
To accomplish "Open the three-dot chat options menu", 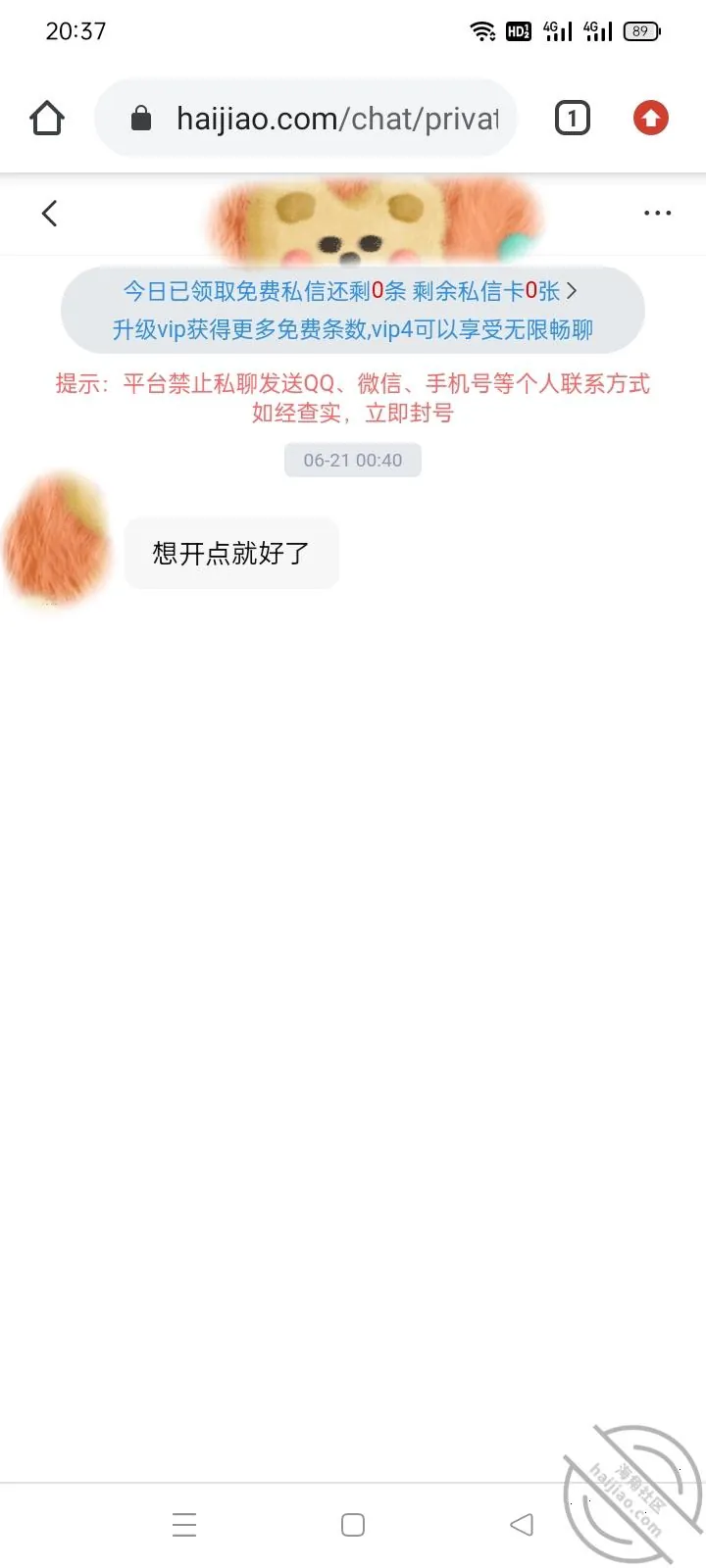I will [x=657, y=213].
